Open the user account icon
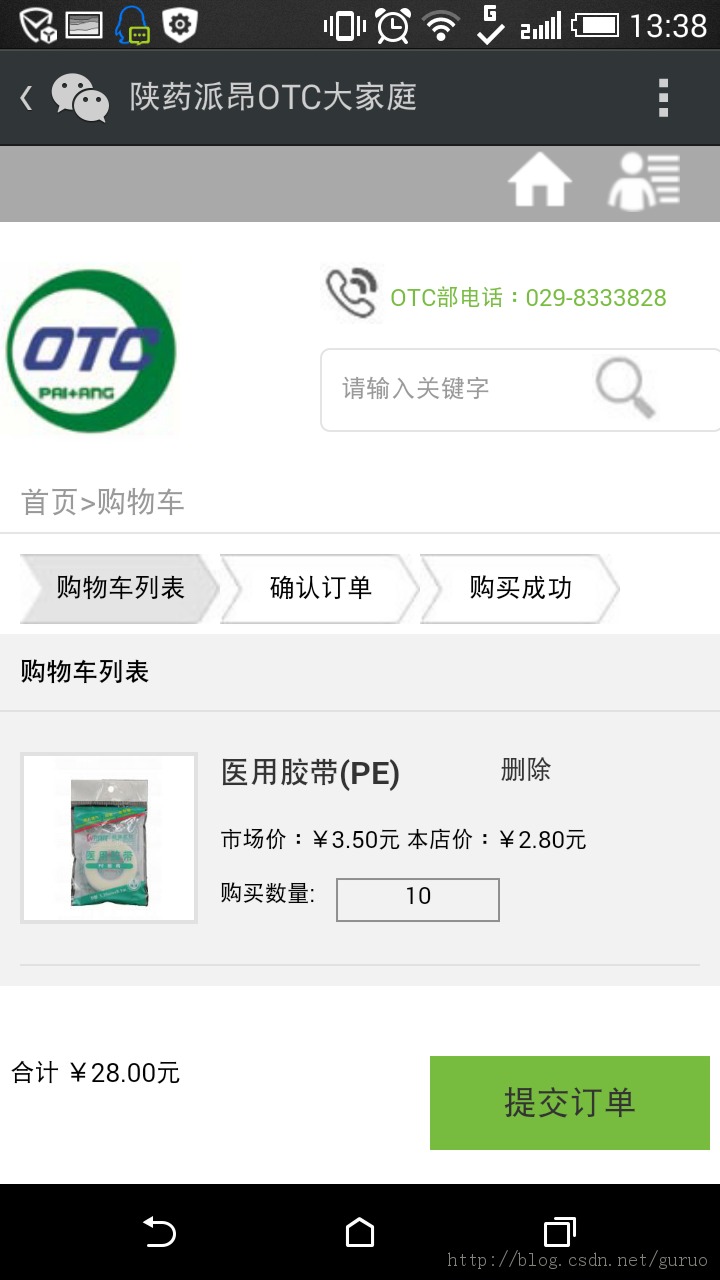Image resolution: width=720 pixels, height=1280 pixels. 644,183
